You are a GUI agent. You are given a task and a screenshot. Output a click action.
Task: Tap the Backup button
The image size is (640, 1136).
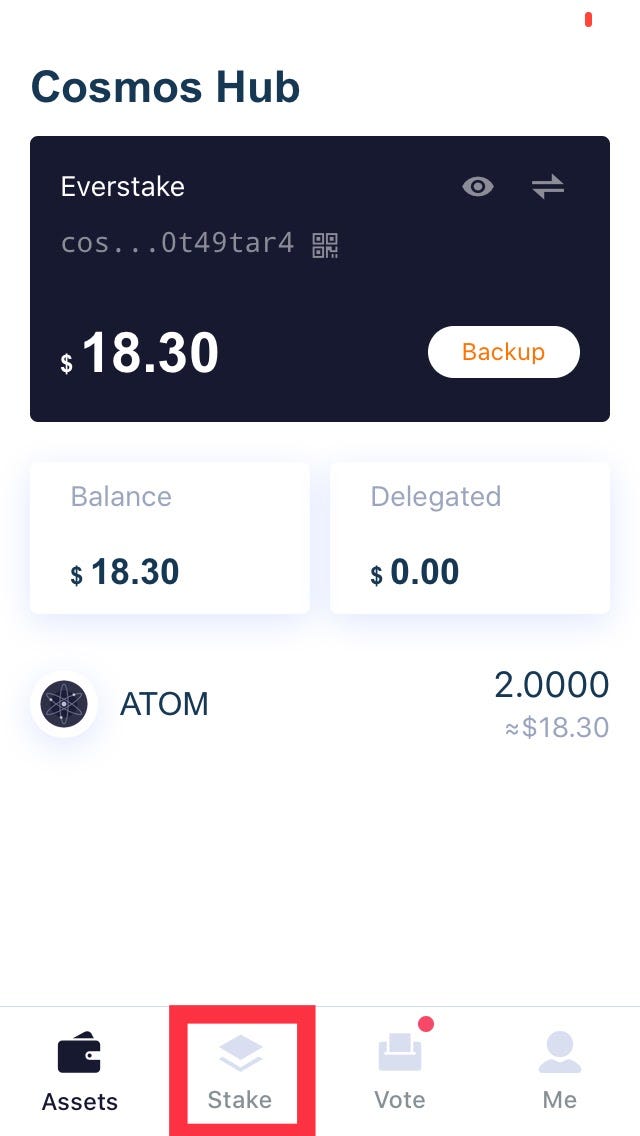pos(503,352)
